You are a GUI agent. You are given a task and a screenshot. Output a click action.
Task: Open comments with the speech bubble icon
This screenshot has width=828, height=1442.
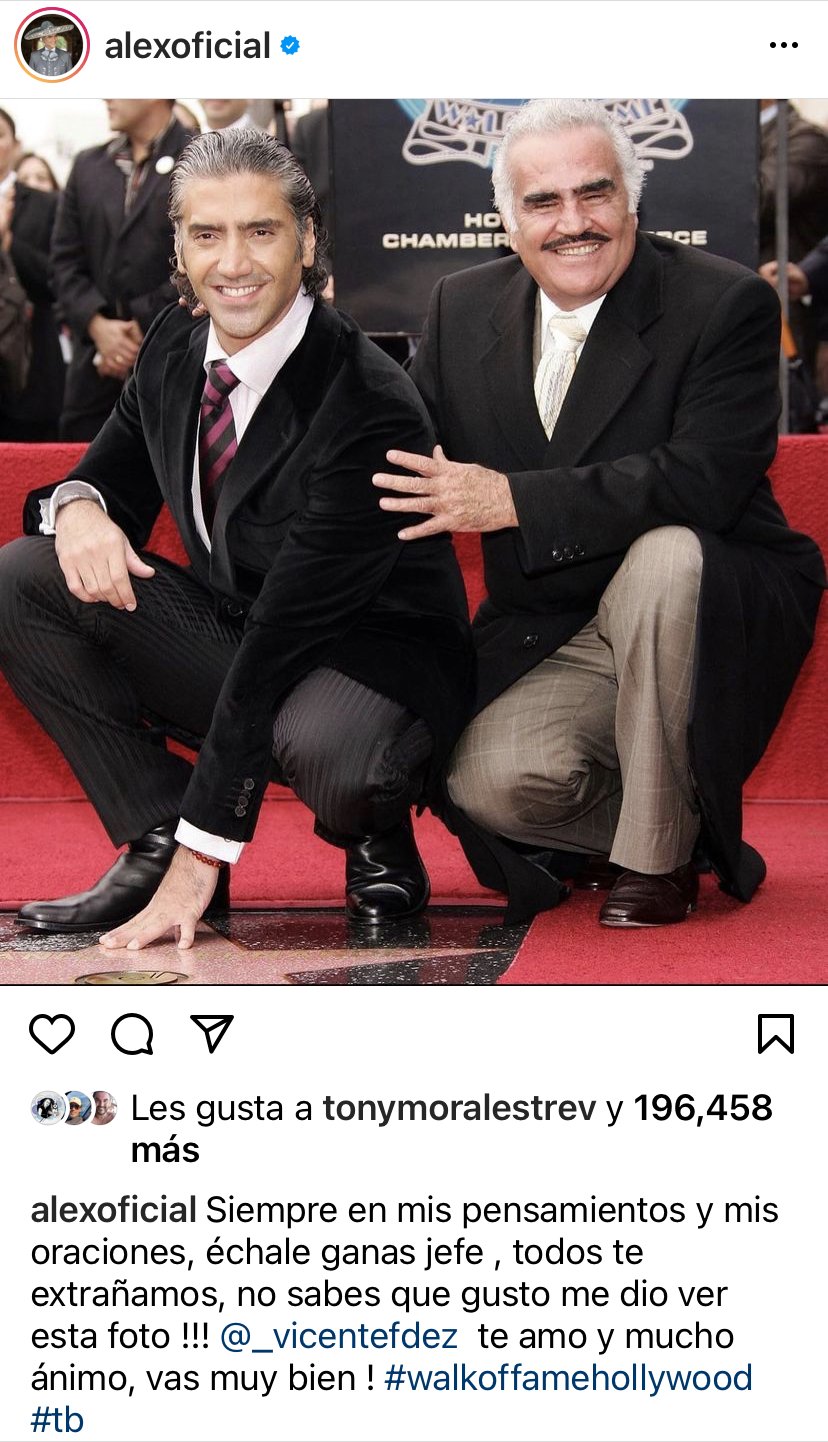pyautogui.click(x=132, y=1034)
